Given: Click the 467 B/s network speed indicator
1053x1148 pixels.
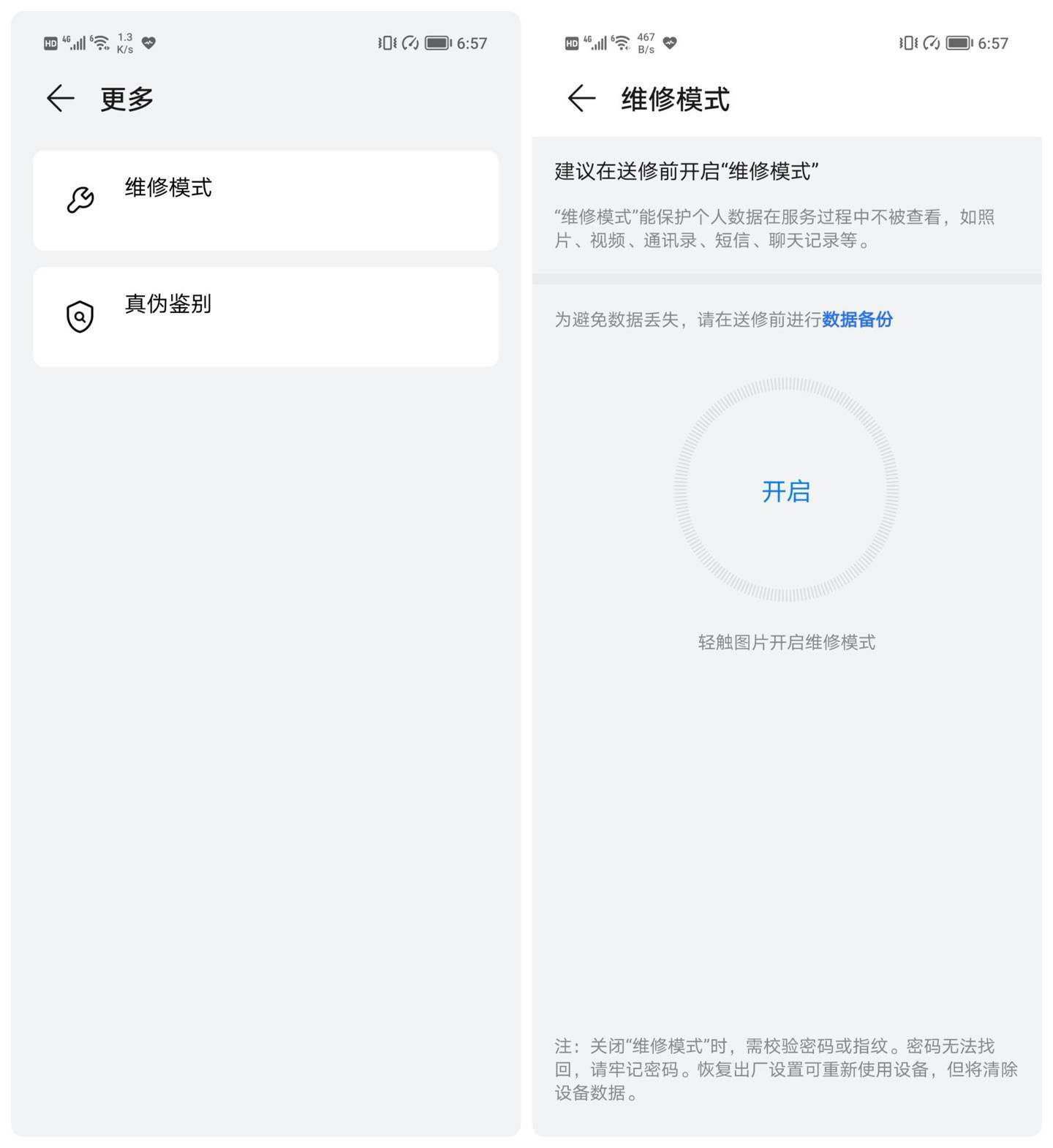Looking at the screenshot, I should pyautogui.click(x=644, y=42).
